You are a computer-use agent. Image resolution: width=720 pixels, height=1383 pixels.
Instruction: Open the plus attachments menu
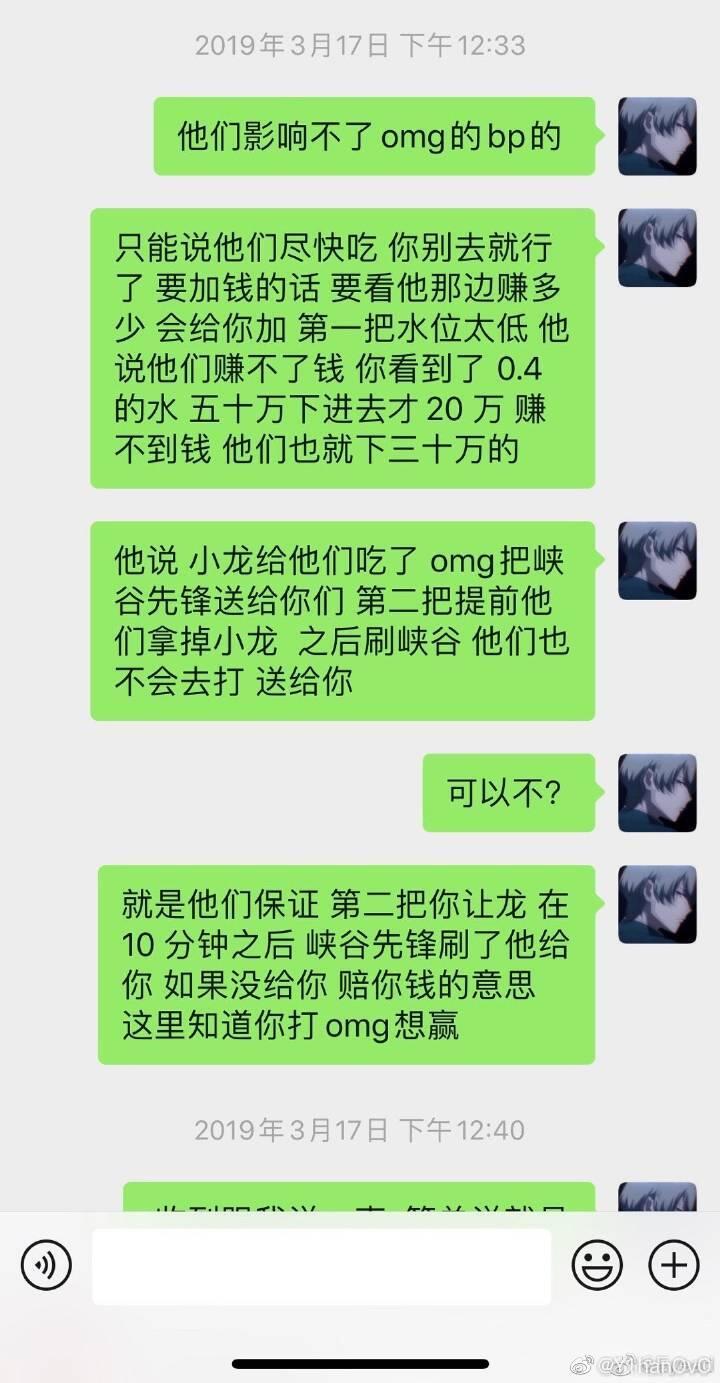coord(673,1265)
